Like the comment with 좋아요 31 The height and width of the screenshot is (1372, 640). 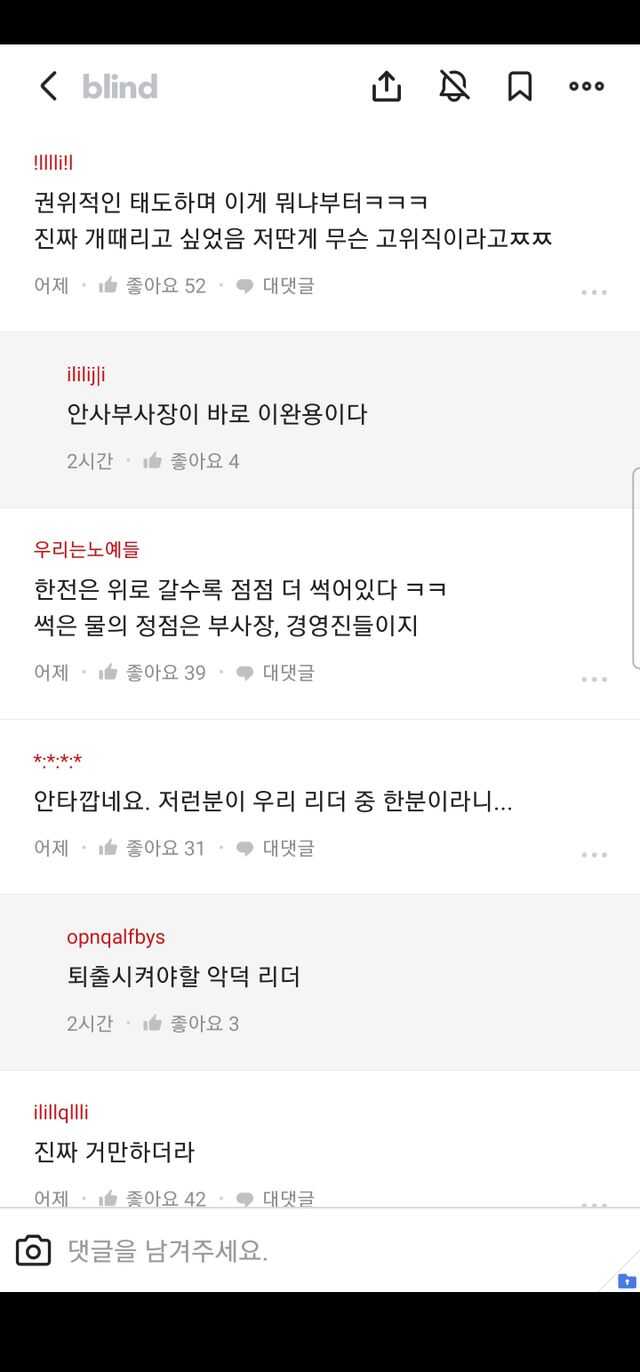[153, 848]
